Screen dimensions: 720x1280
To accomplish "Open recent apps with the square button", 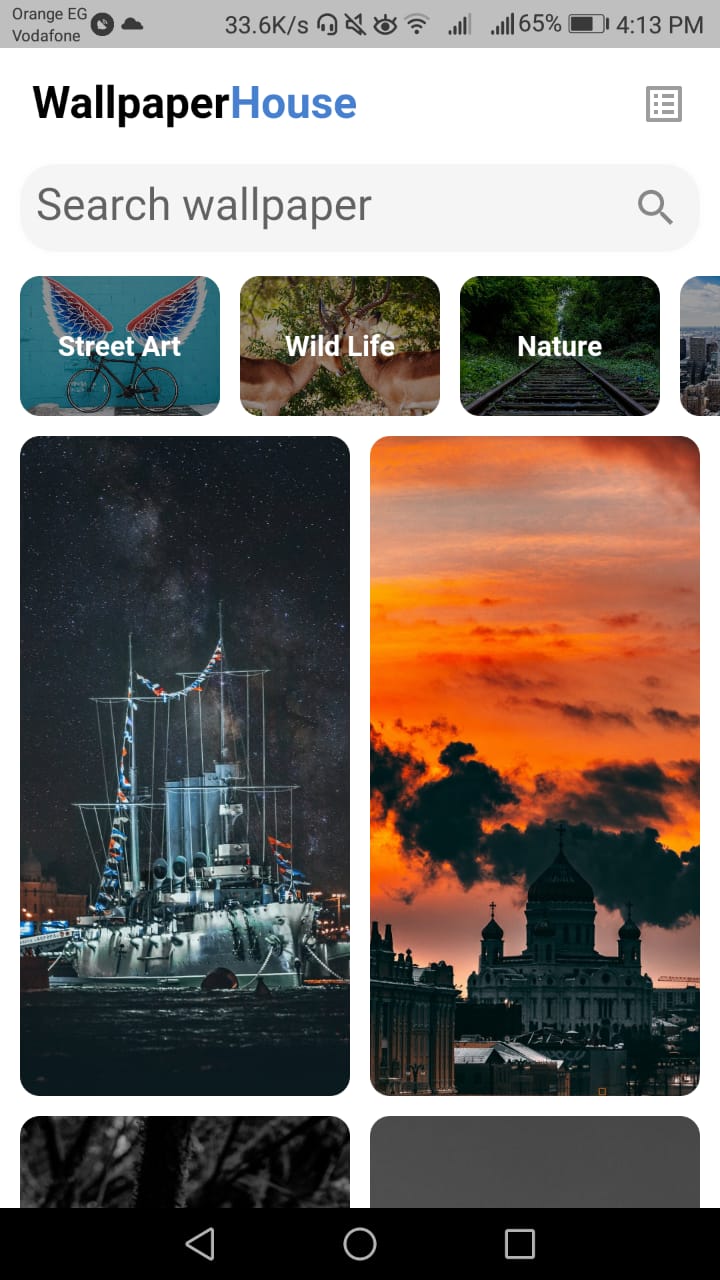I will pyautogui.click(x=519, y=1243).
